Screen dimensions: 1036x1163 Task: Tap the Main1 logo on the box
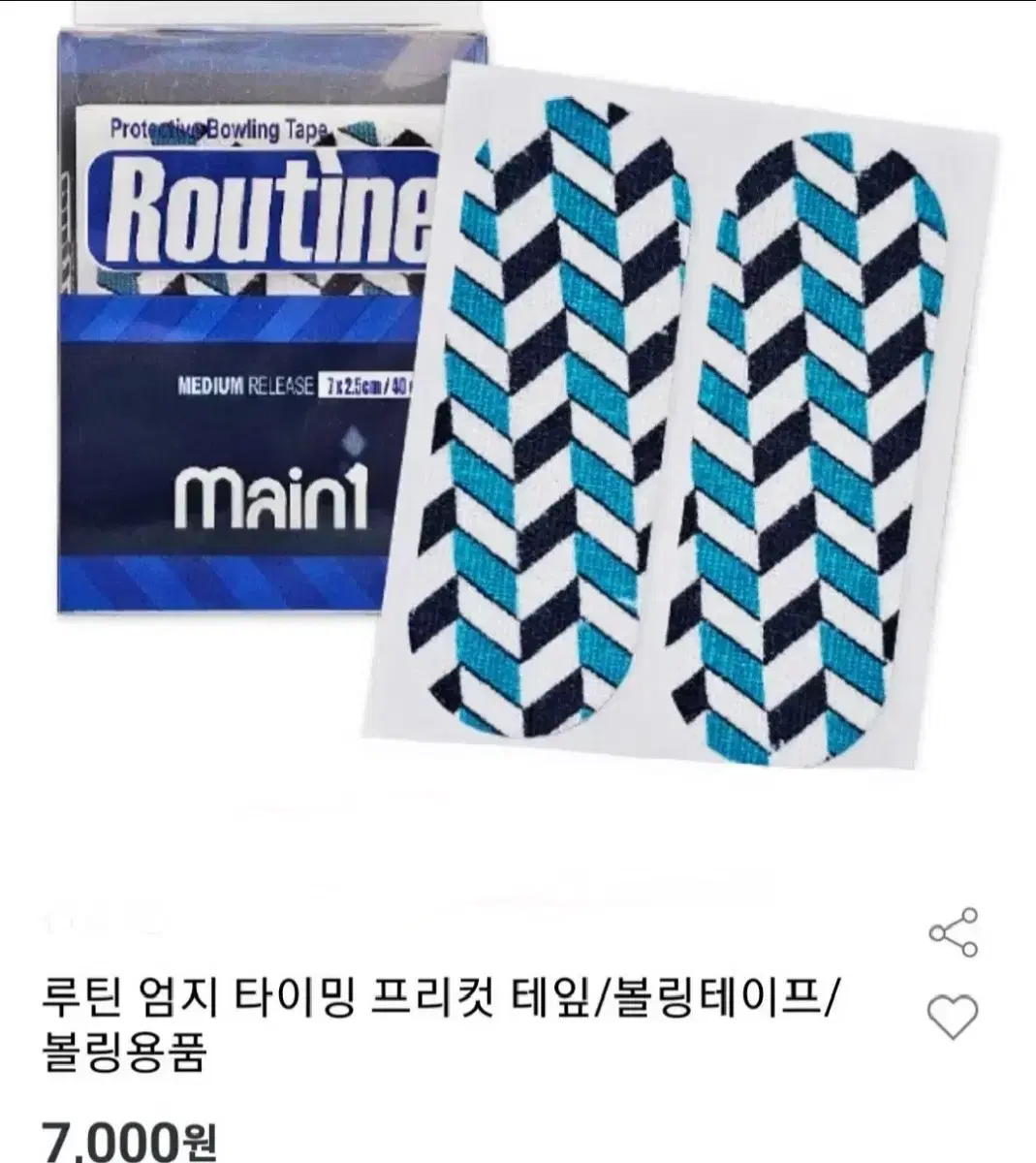point(271,494)
